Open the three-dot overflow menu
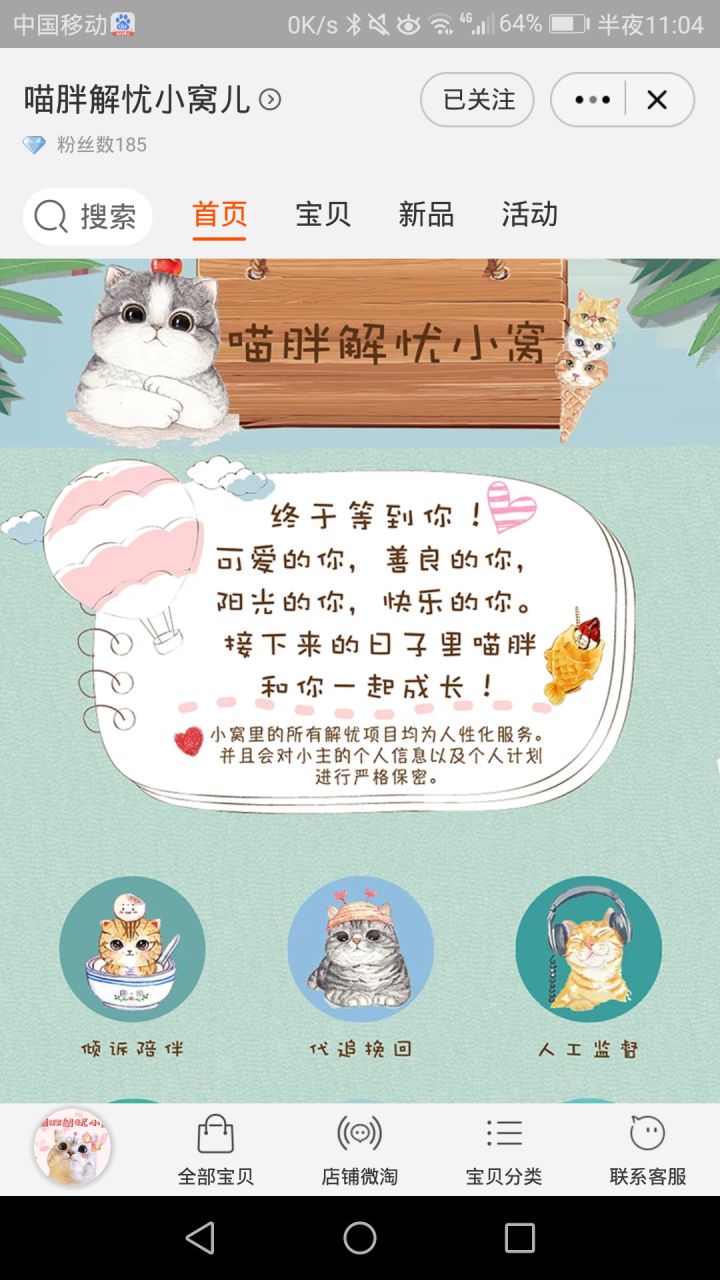 tap(592, 100)
